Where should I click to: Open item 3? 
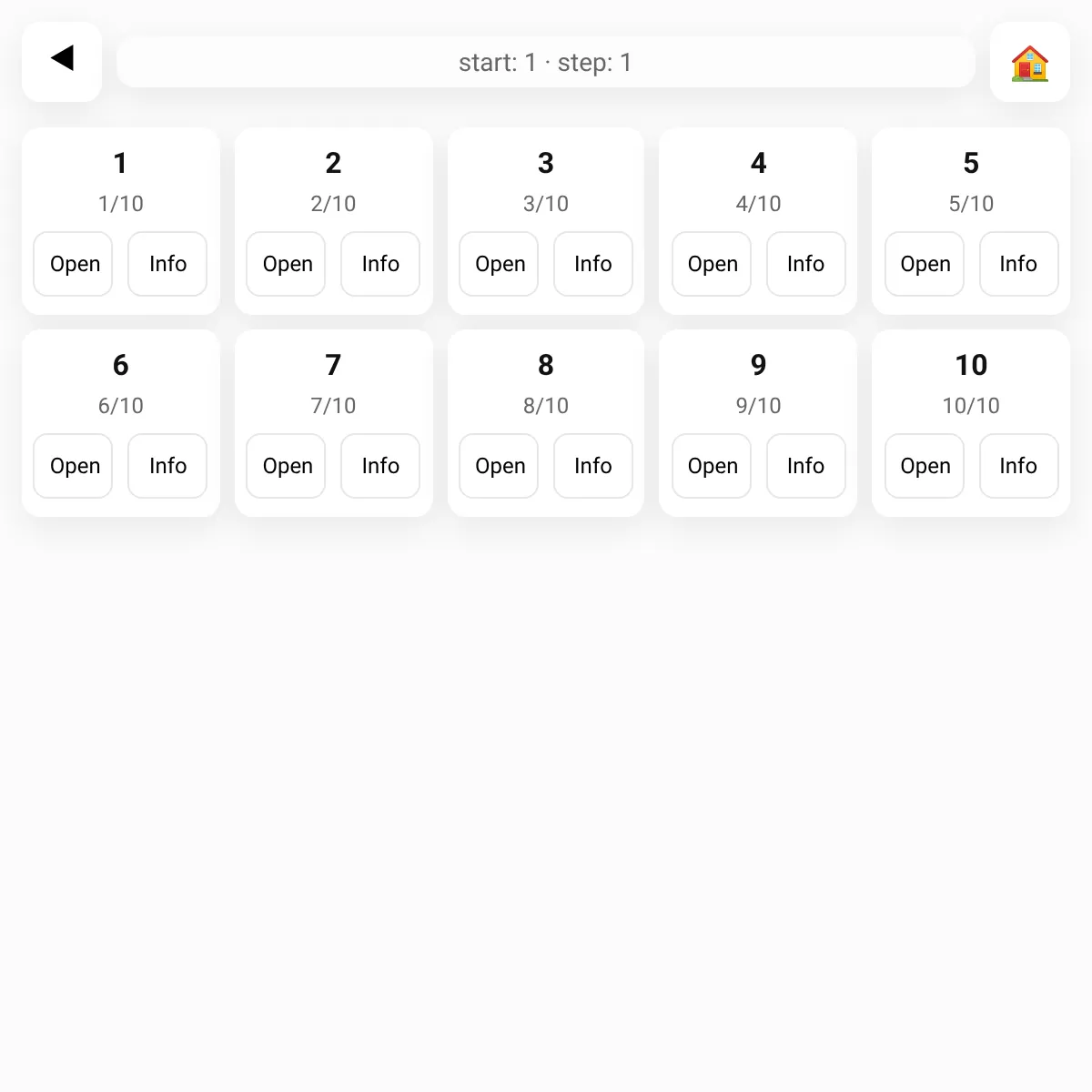tap(499, 264)
